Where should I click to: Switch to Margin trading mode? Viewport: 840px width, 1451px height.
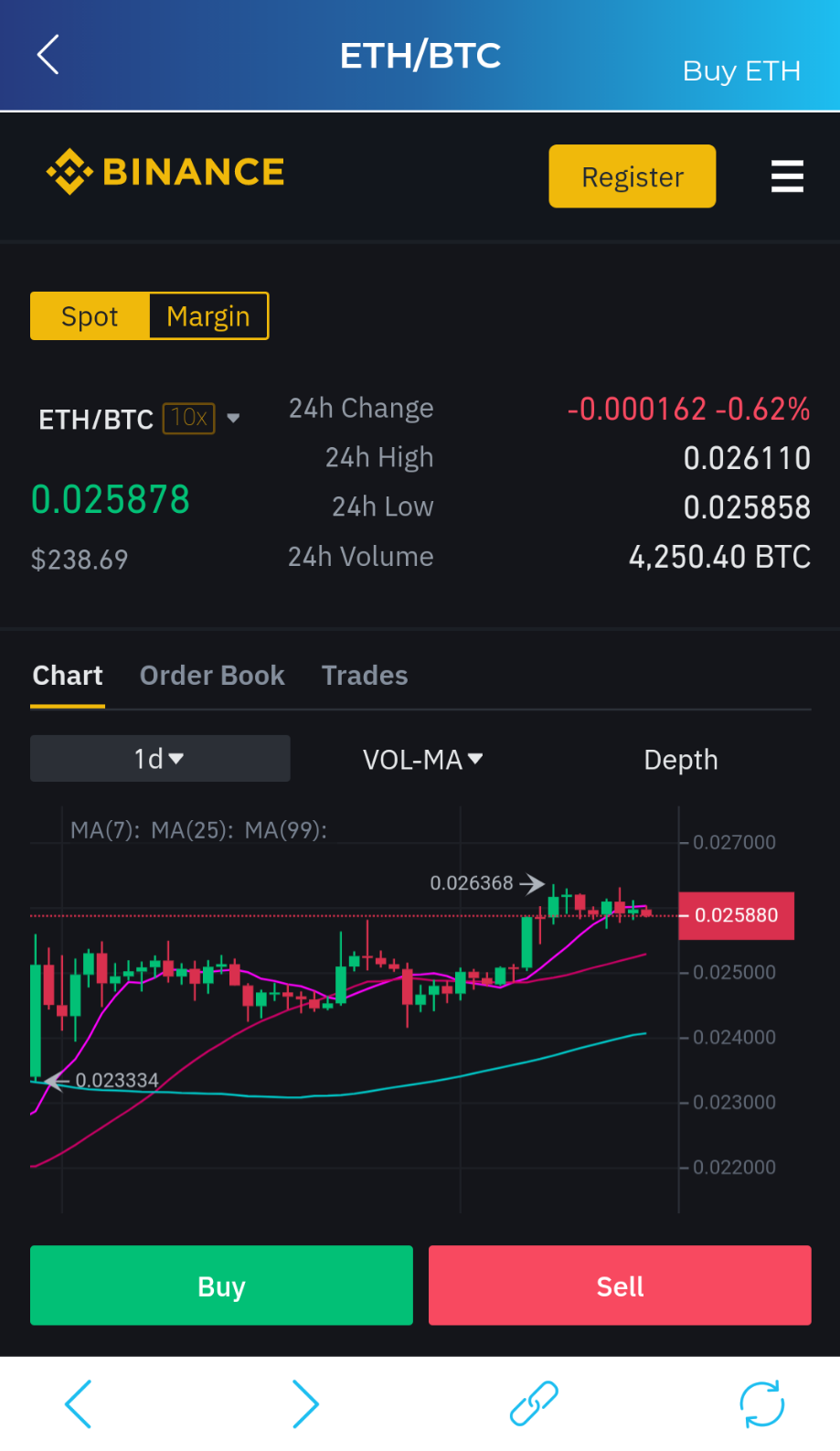(208, 316)
